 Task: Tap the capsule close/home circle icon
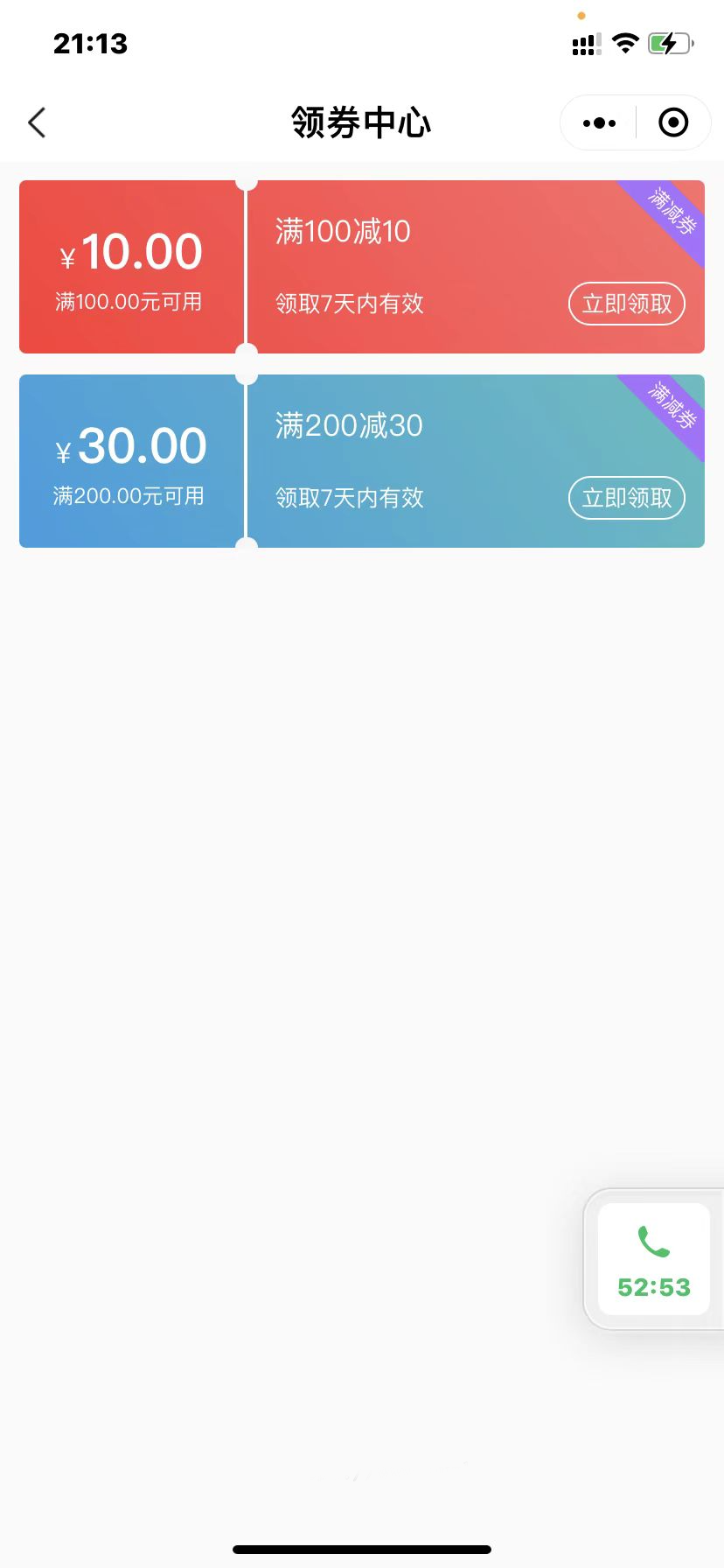point(673,122)
